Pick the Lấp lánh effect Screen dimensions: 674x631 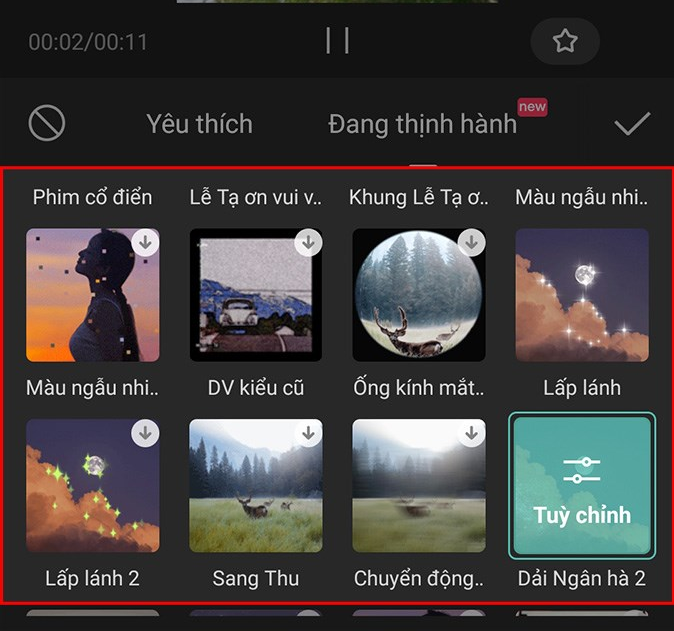(582, 295)
